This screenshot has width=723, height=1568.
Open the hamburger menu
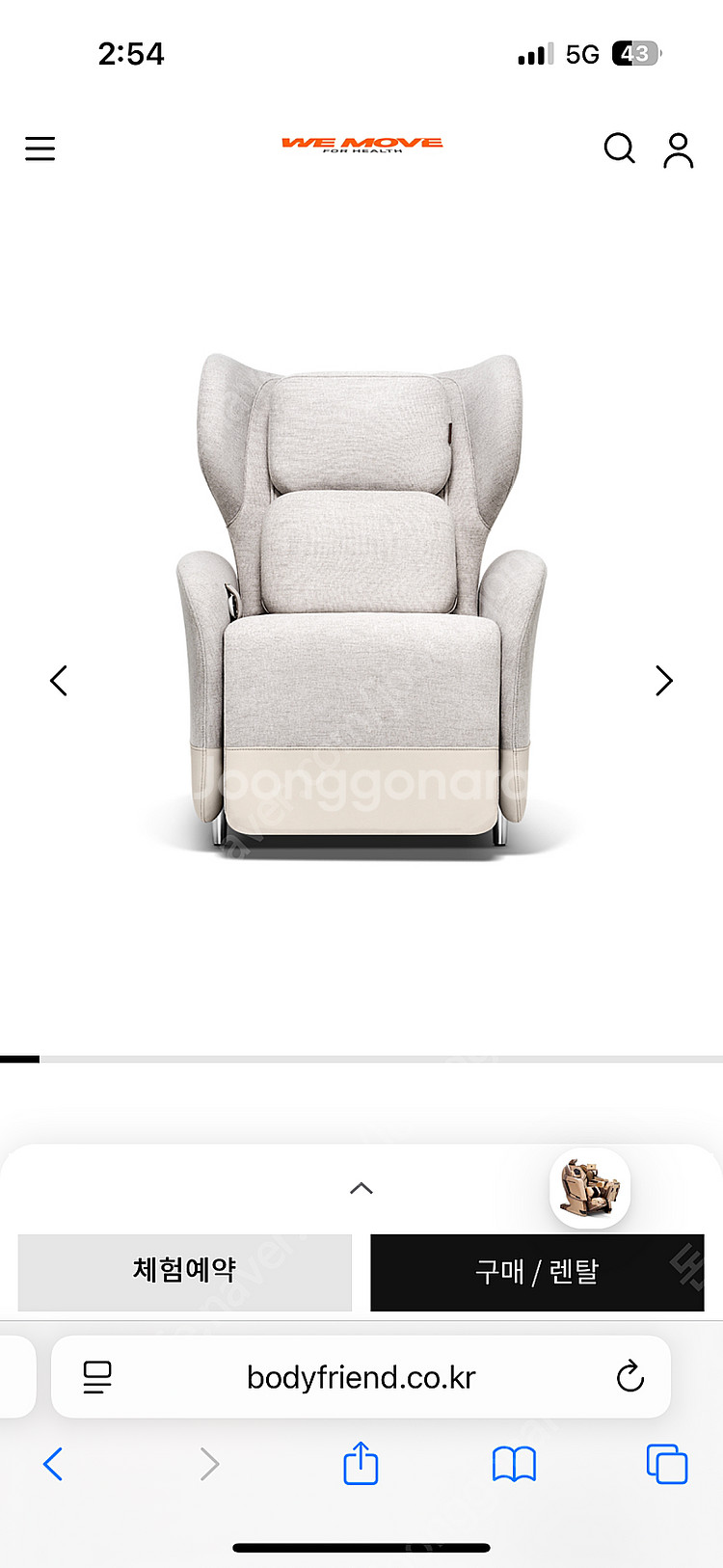tap(40, 149)
